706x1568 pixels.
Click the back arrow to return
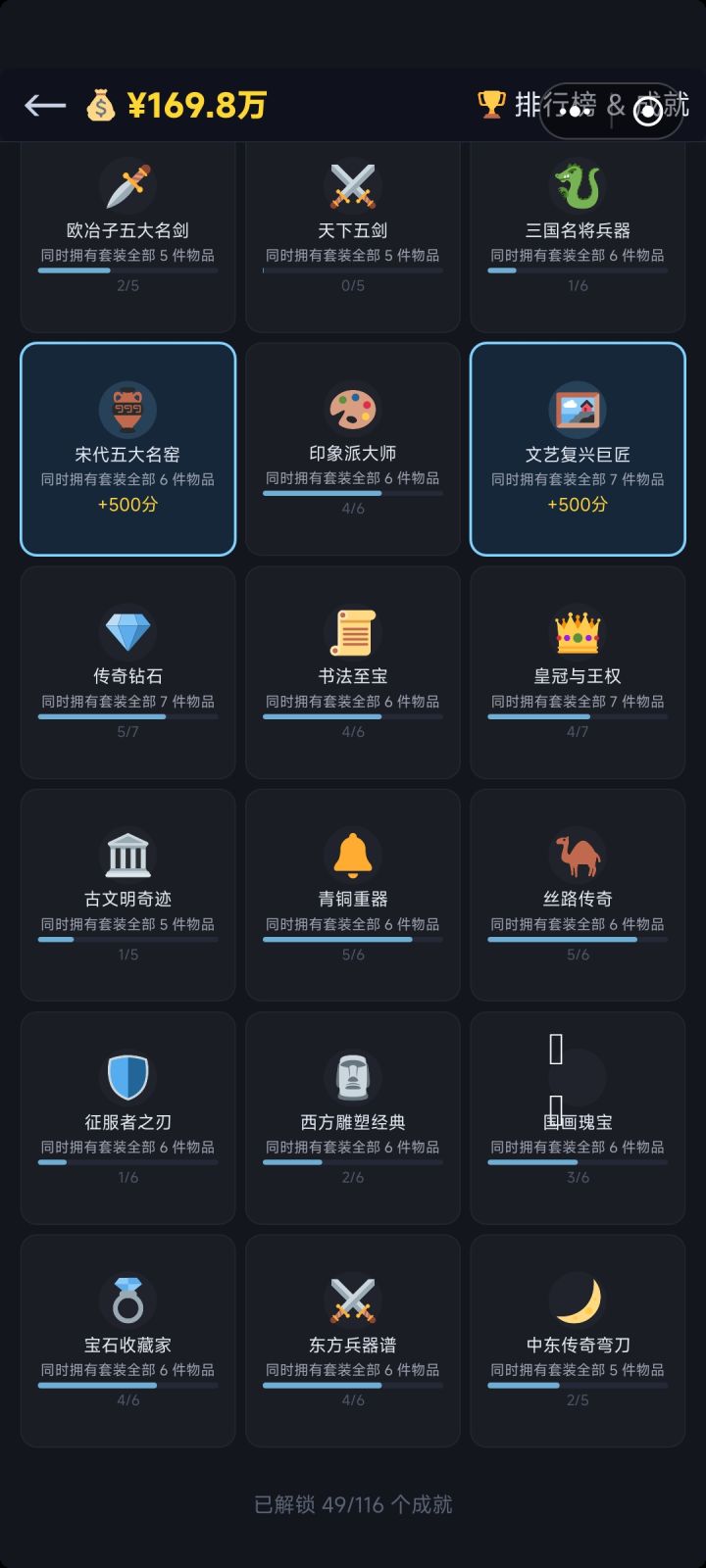point(44,104)
